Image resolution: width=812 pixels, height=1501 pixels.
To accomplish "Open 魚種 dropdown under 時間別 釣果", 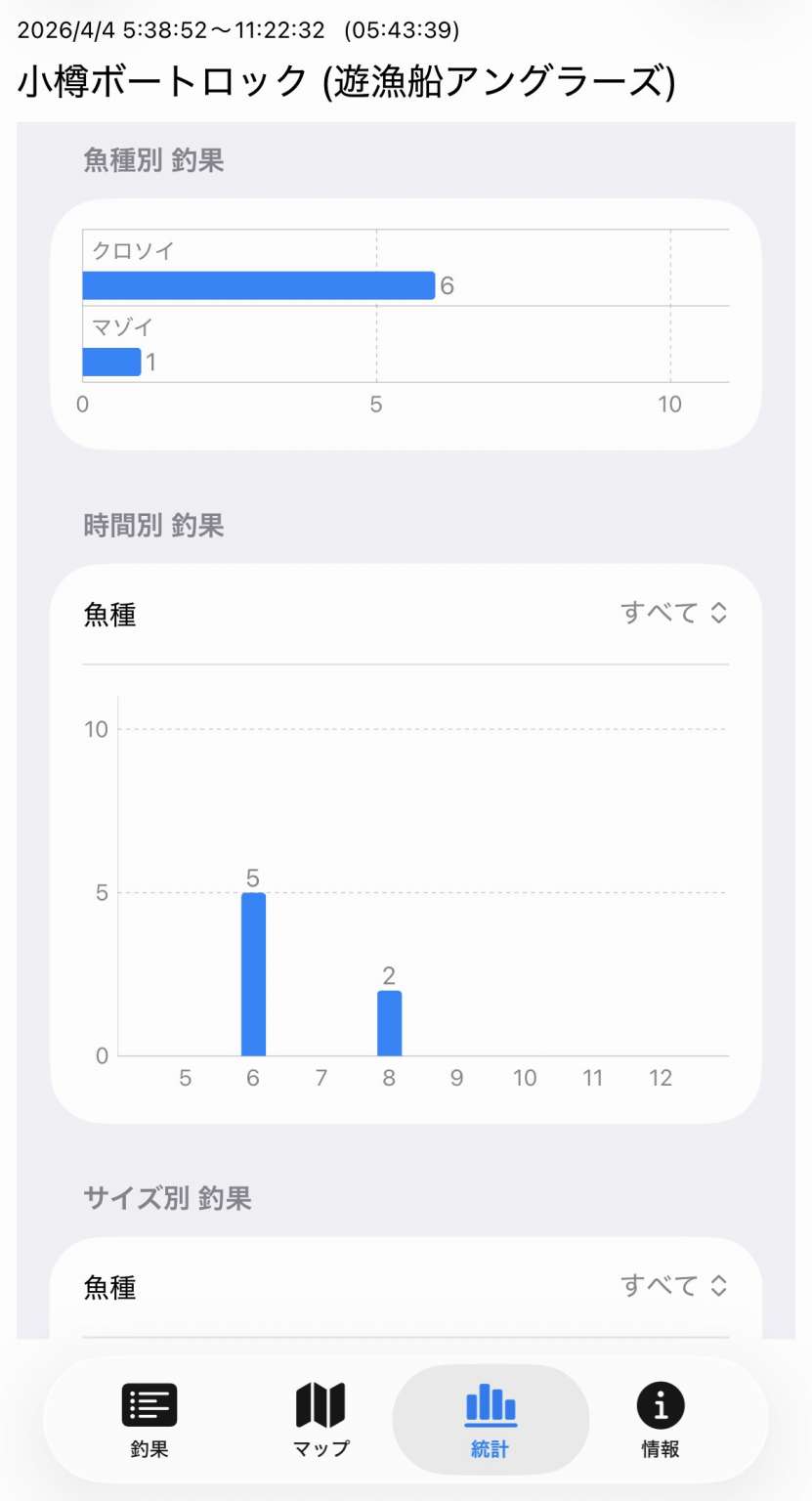I will click(674, 614).
